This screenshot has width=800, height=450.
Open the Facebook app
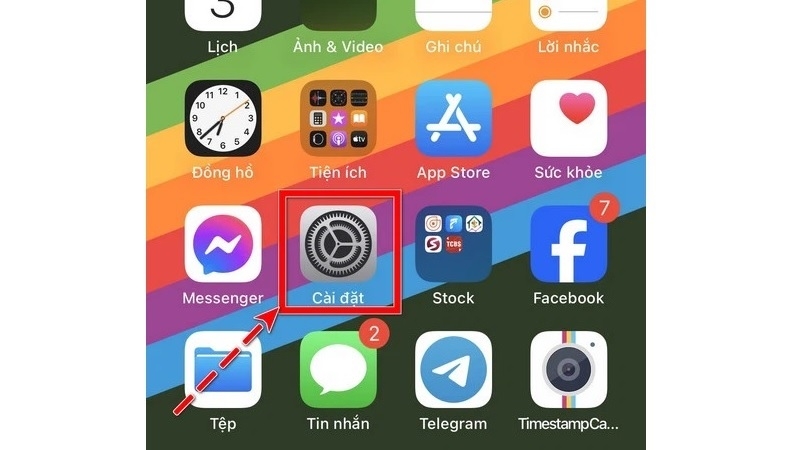(x=568, y=245)
